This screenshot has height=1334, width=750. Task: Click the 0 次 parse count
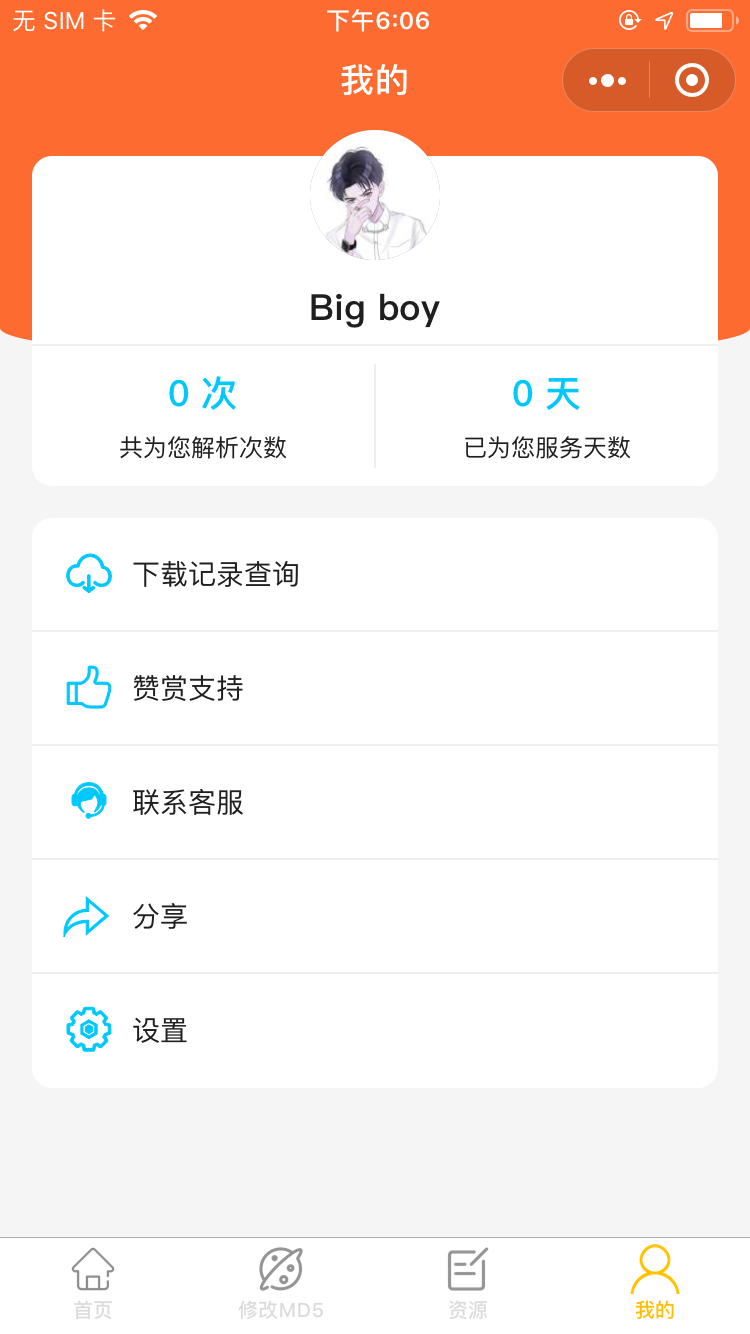coord(202,394)
